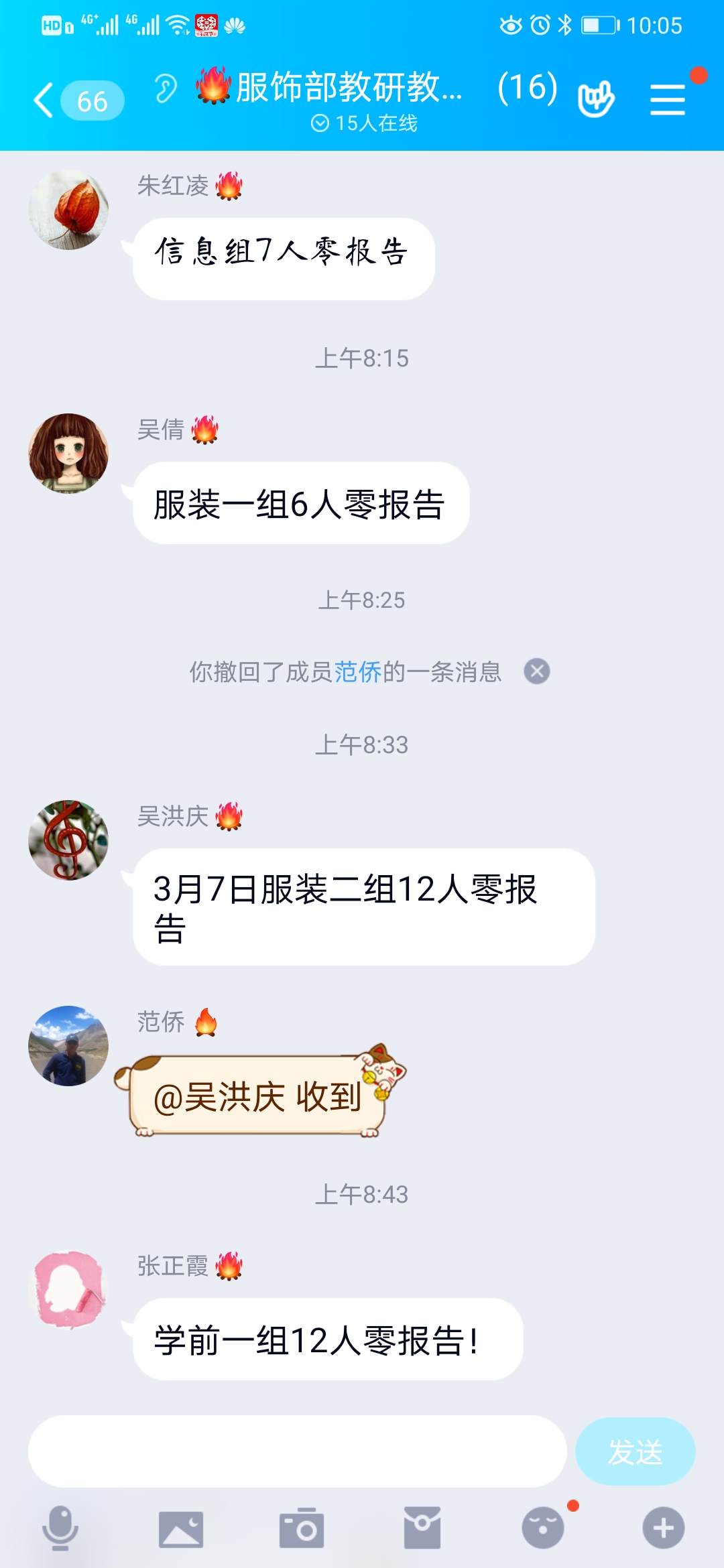View 张正霞's profile avatar
The height and width of the screenshot is (1568, 724).
click(68, 1289)
